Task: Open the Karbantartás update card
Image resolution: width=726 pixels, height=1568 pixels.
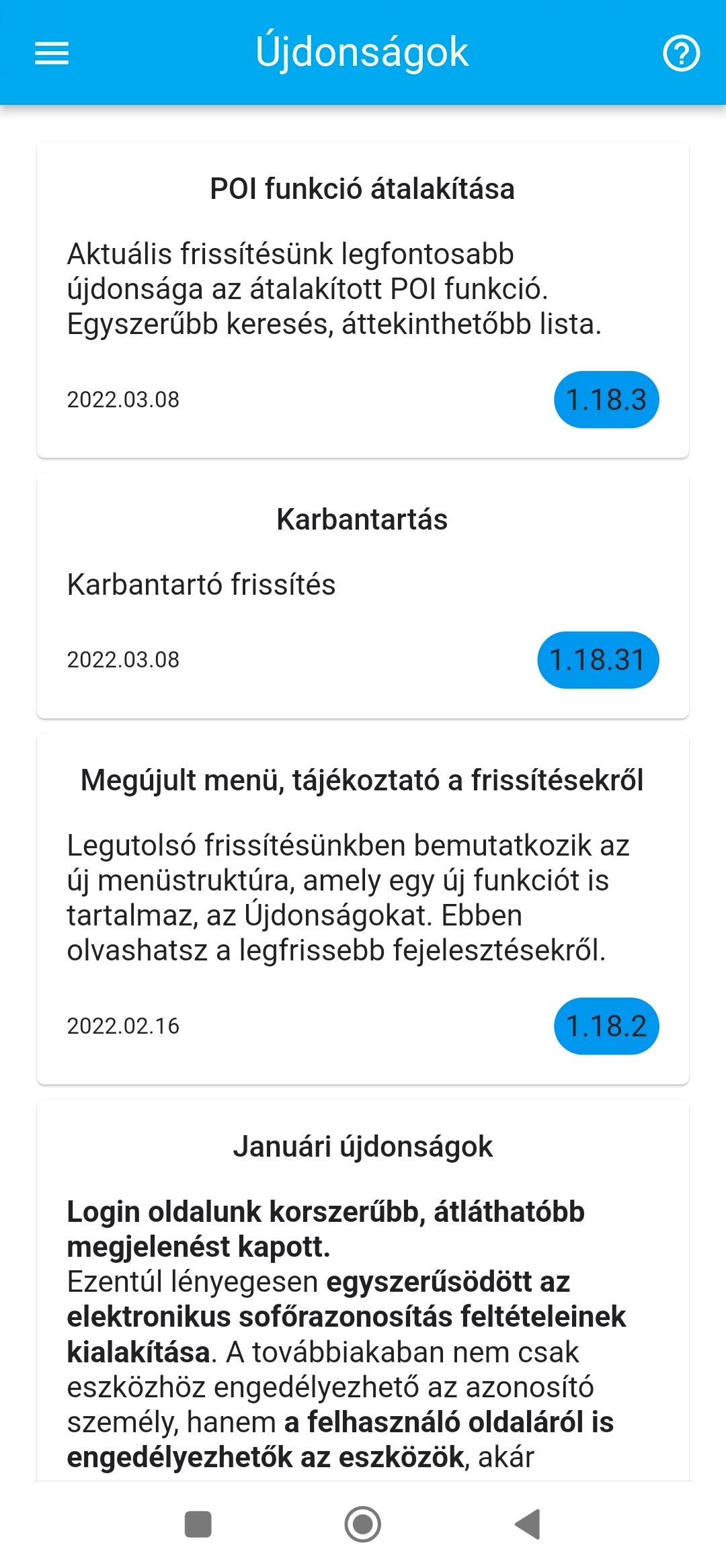Action: click(363, 595)
